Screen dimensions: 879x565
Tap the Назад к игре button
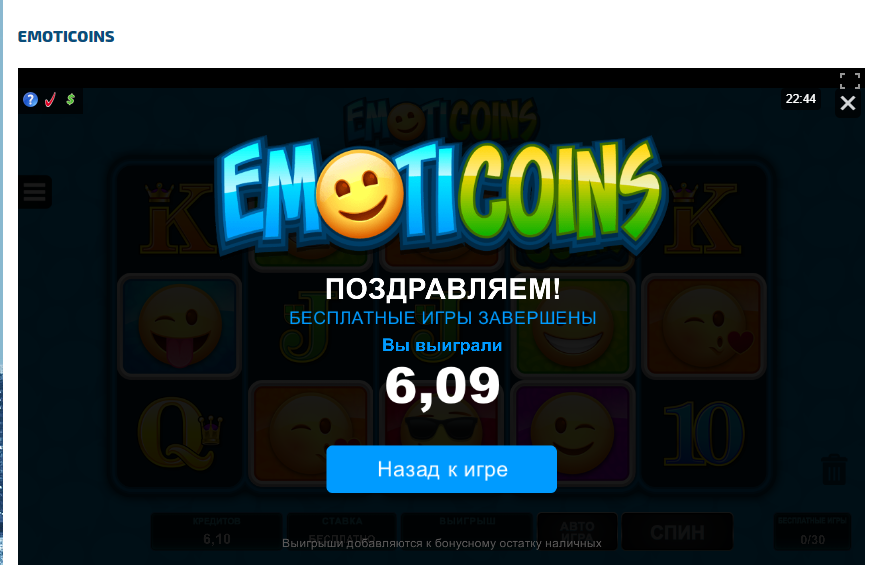coord(441,469)
